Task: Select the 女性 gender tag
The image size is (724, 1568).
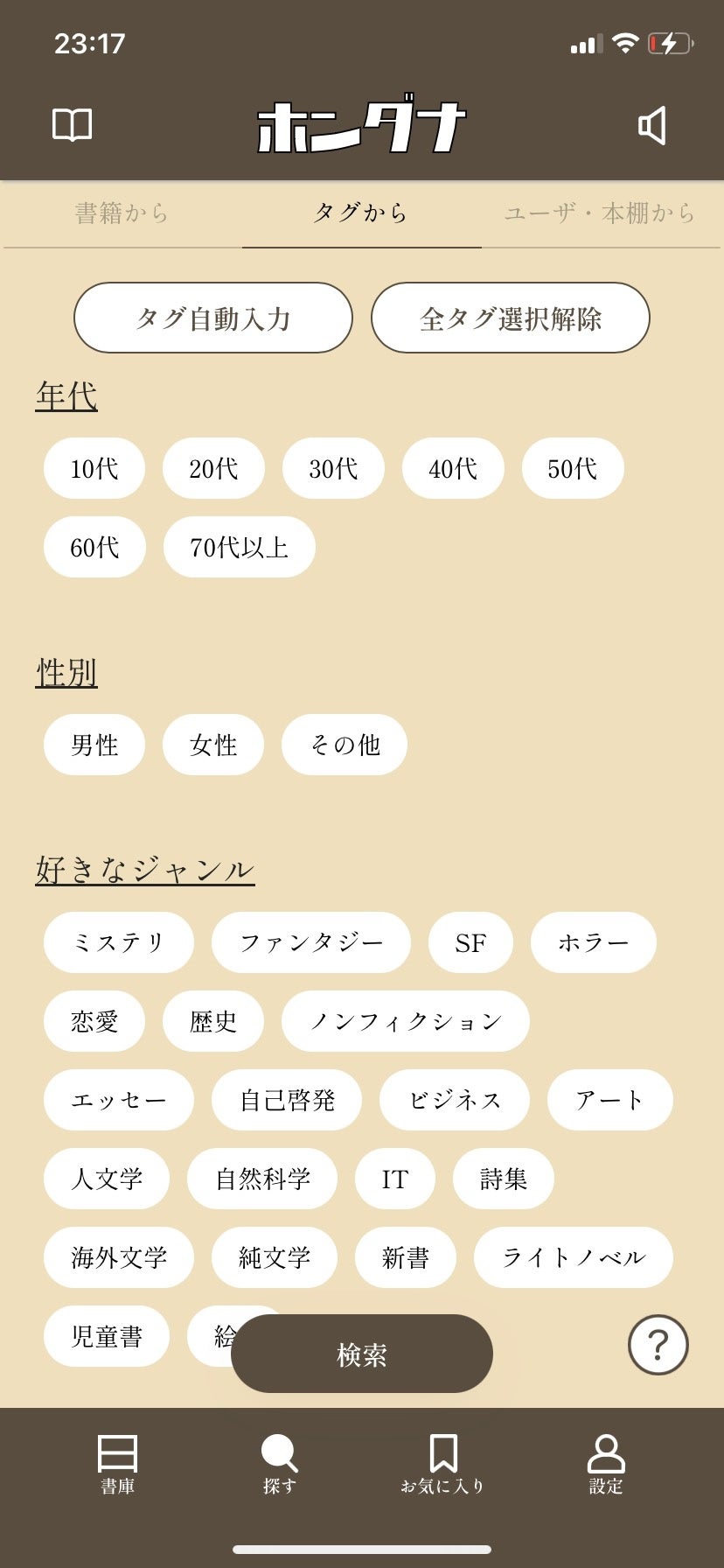Action: (x=213, y=745)
